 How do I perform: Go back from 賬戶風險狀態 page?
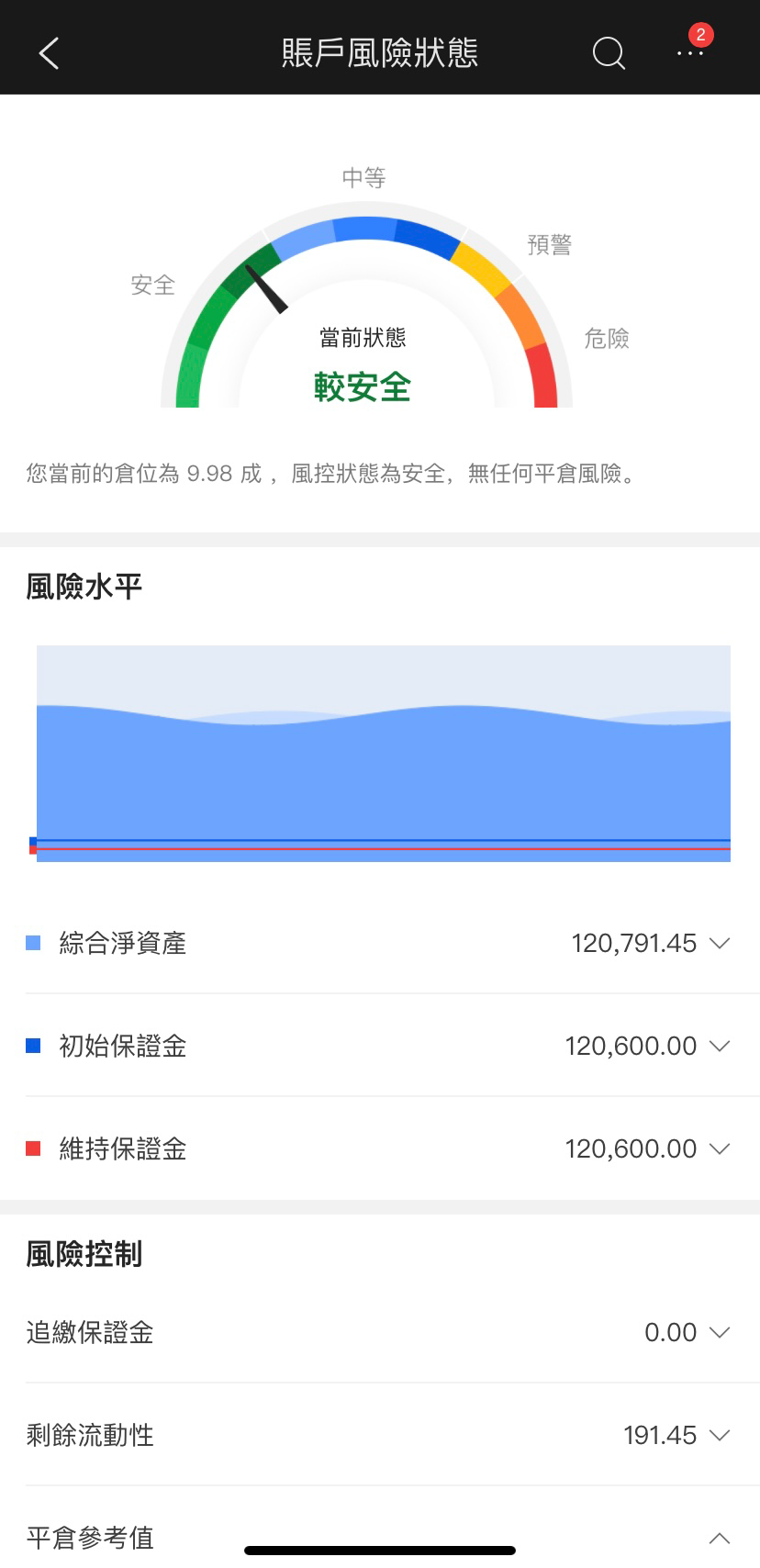click(x=50, y=53)
